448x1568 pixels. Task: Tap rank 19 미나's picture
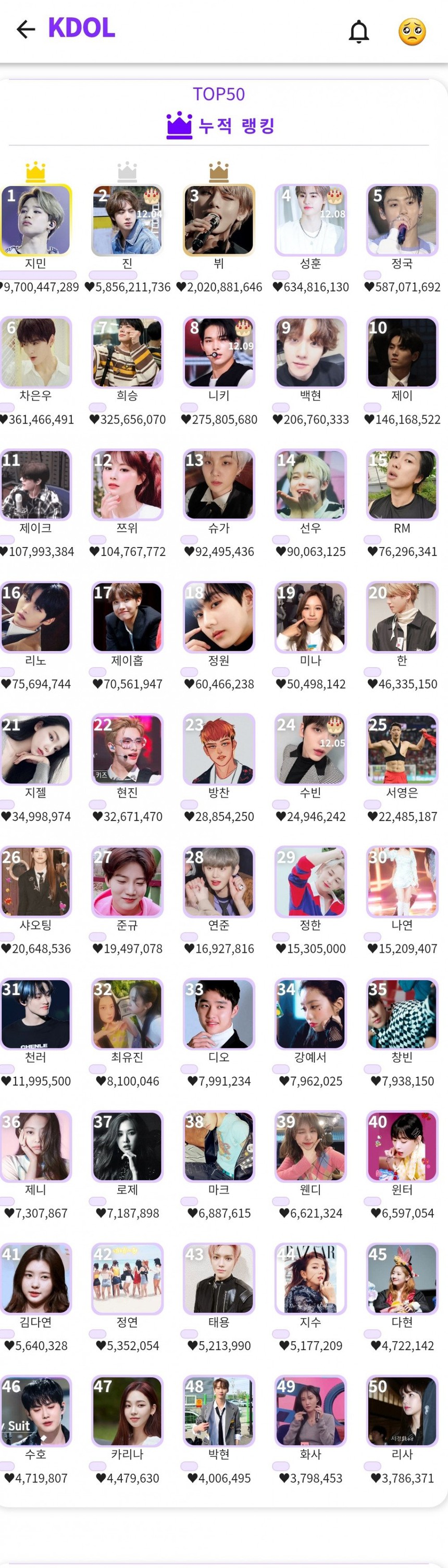tap(310, 617)
